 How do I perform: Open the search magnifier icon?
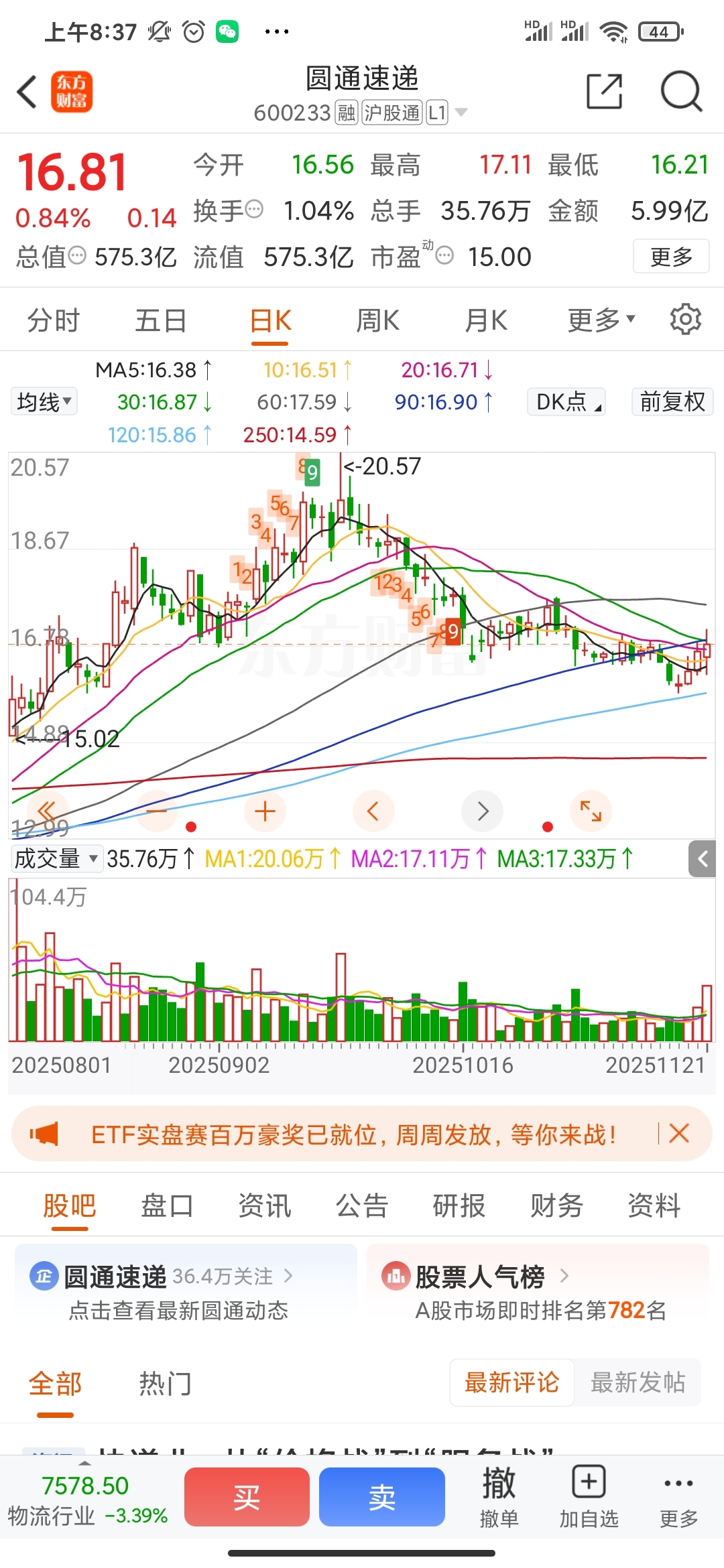pos(681,92)
